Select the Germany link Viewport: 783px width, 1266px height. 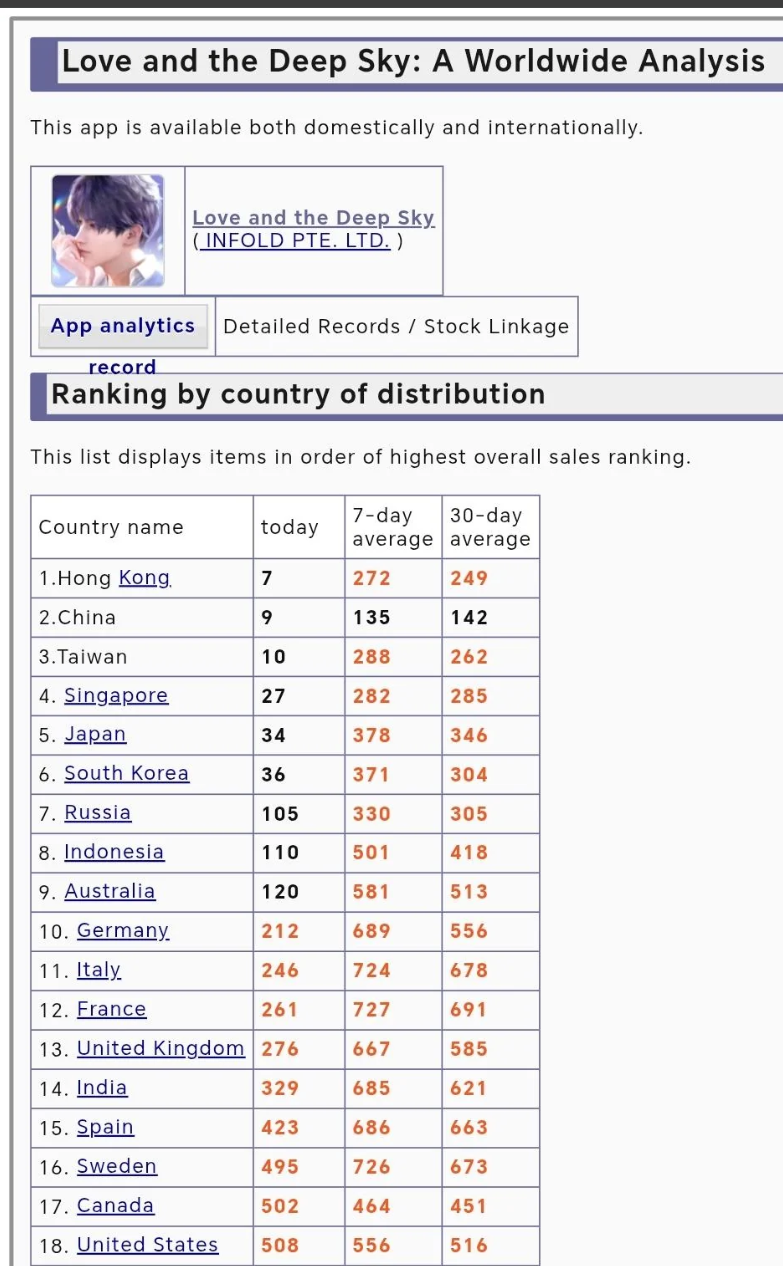click(x=123, y=930)
